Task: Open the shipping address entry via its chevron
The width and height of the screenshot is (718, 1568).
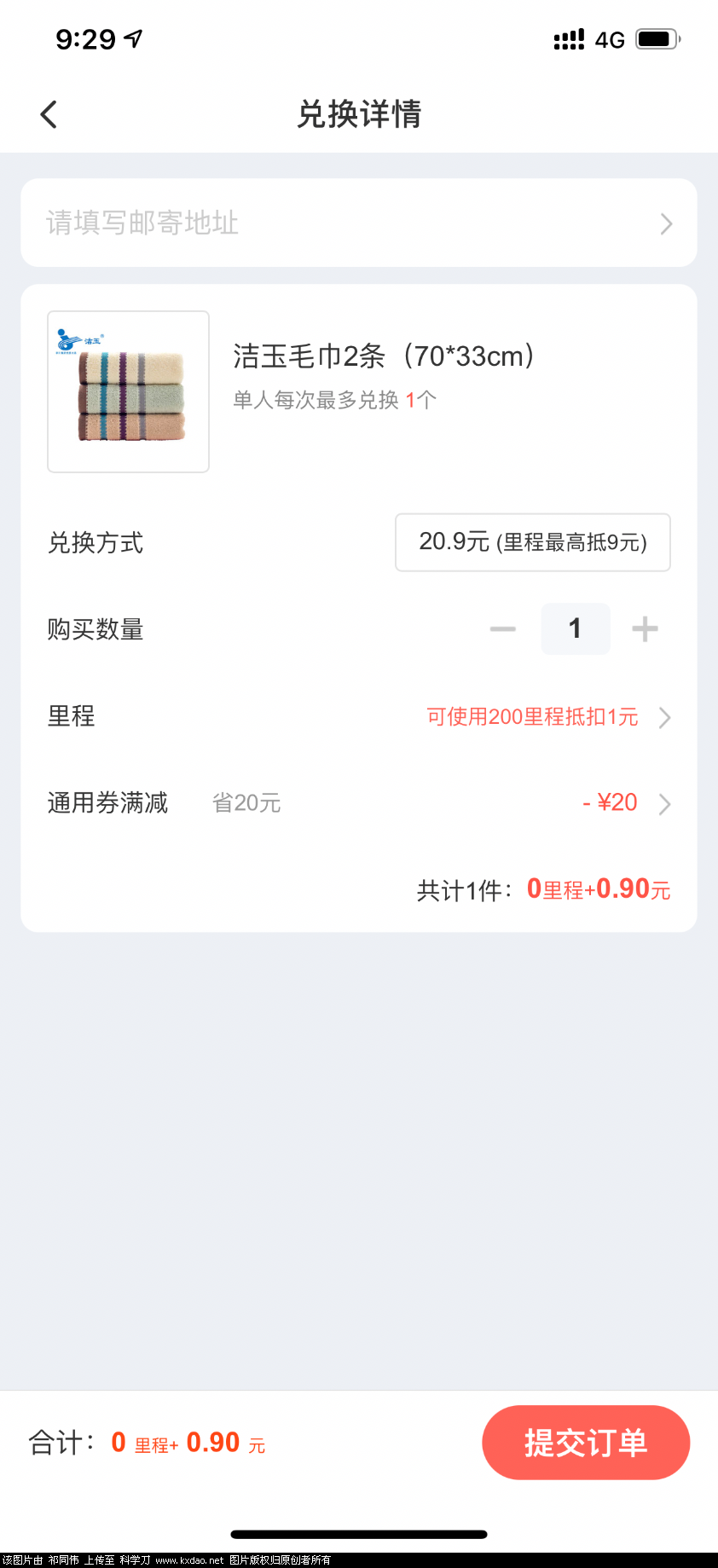Action: click(666, 223)
